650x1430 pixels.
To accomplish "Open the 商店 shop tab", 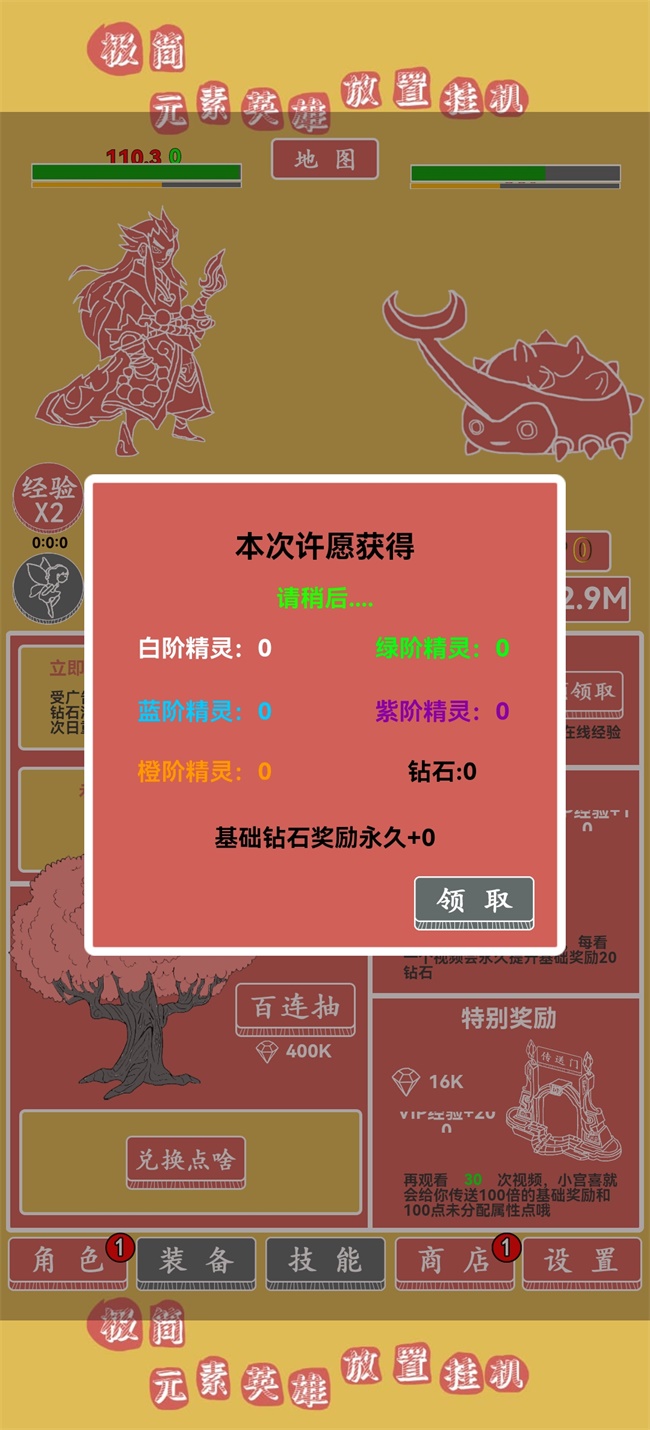I will pos(454,1260).
